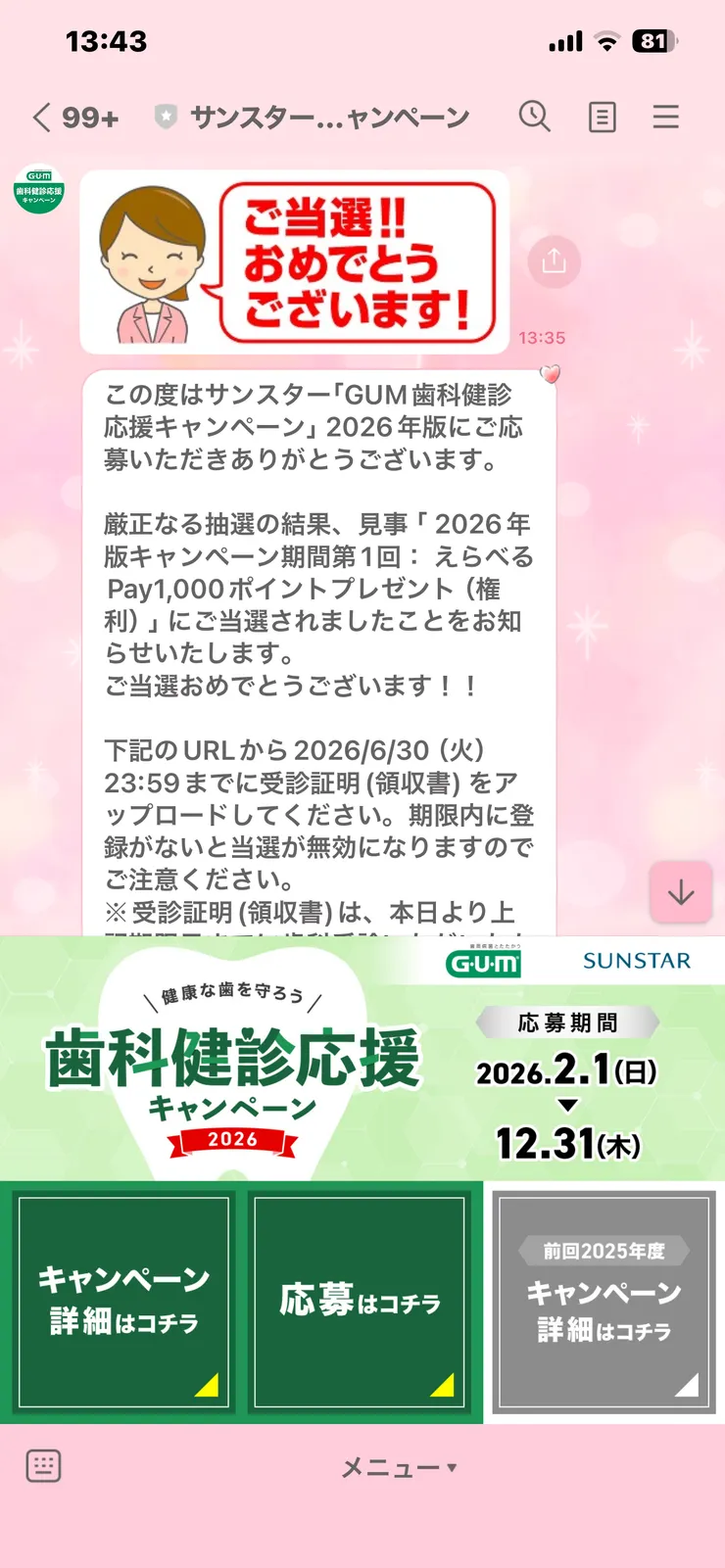Screen dimensions: 725x1568
Task: Go back using the back chevron
Action: 39,117
